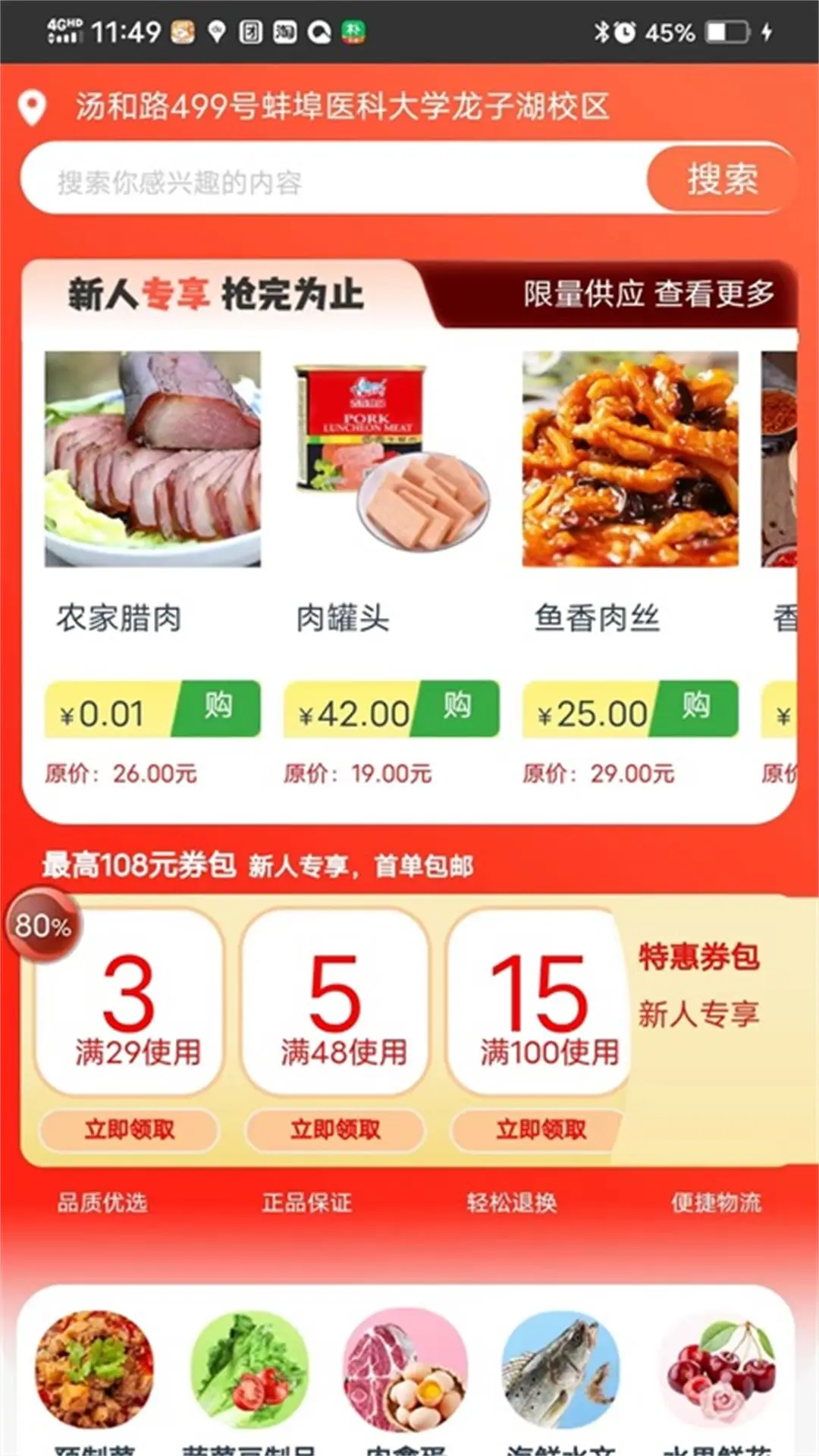Open the 鱼香肉丝 dish picture
The height and width of the screenshot is (1456, 819).
(x=630, y=459)
